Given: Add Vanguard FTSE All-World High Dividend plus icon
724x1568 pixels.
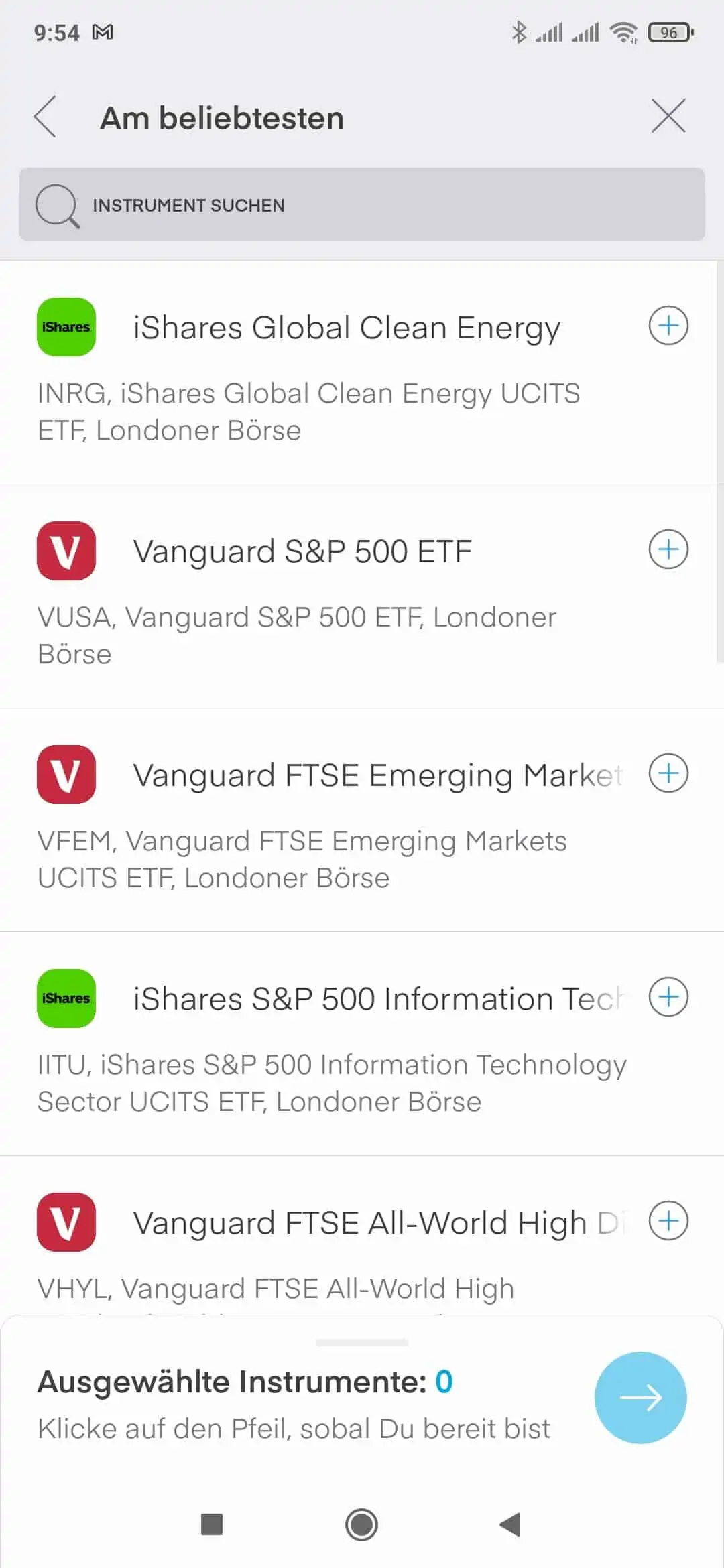Looking at the screenshot, I should pos(668,1221).
